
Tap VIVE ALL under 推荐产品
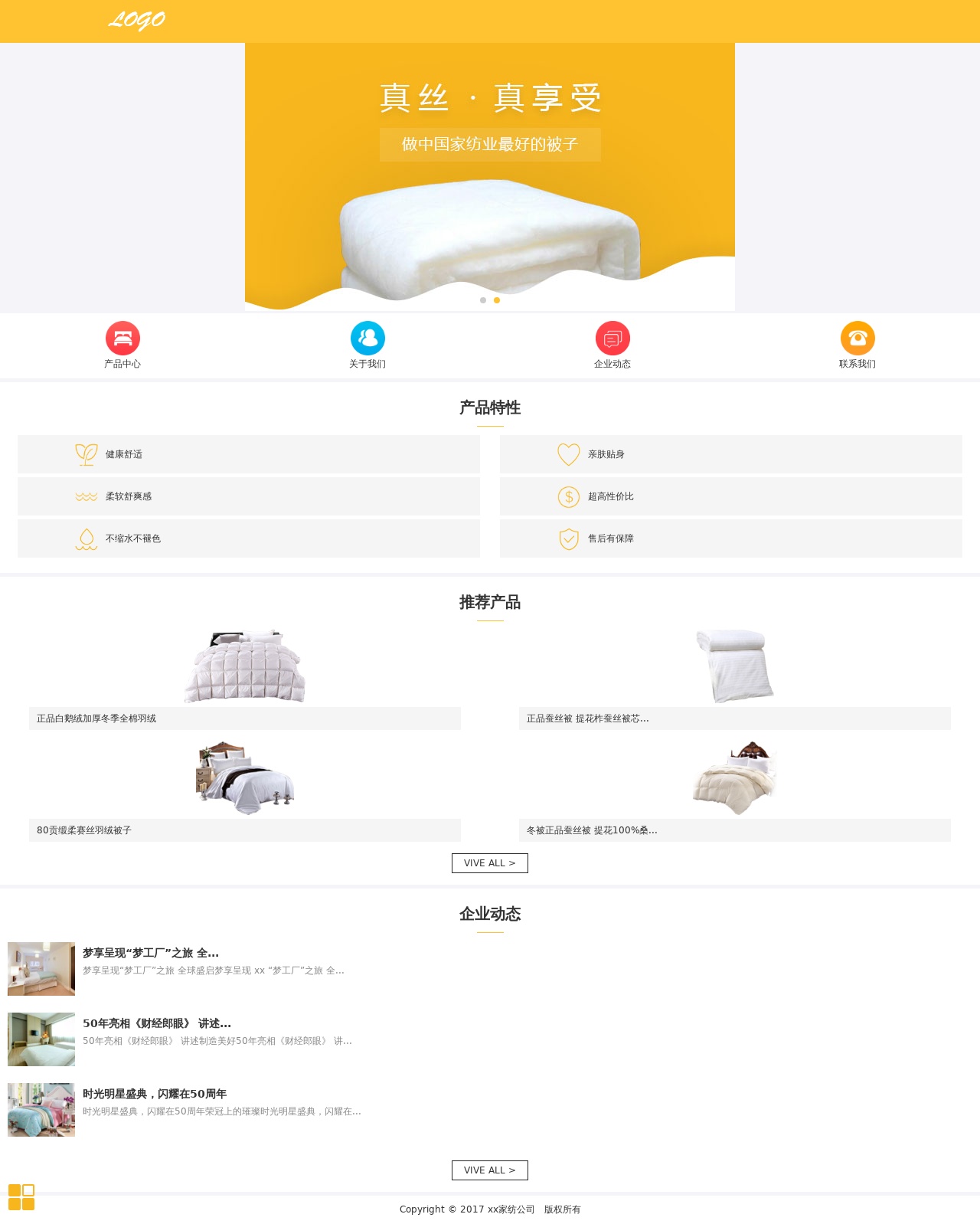point(490,863)
